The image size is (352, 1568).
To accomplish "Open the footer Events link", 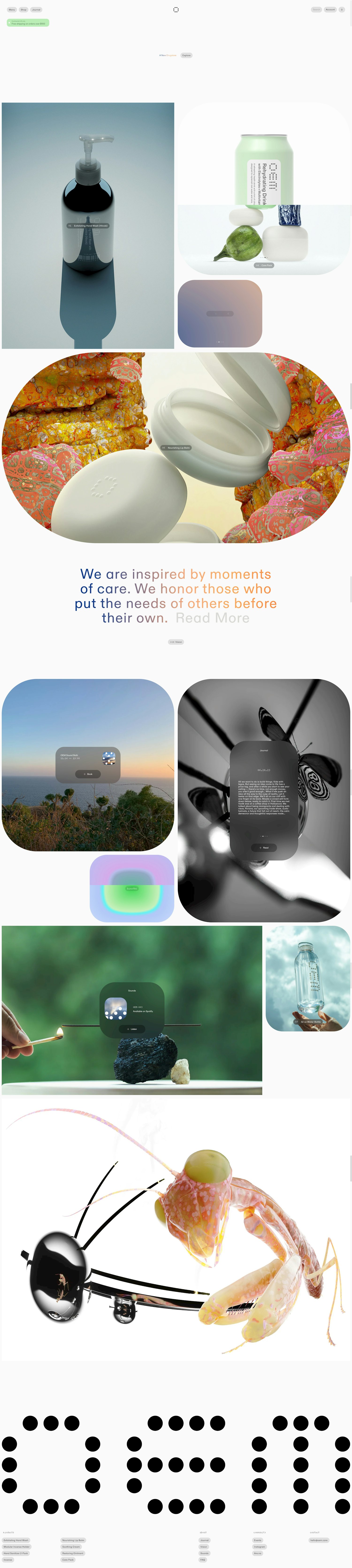I will (258, 1540).
